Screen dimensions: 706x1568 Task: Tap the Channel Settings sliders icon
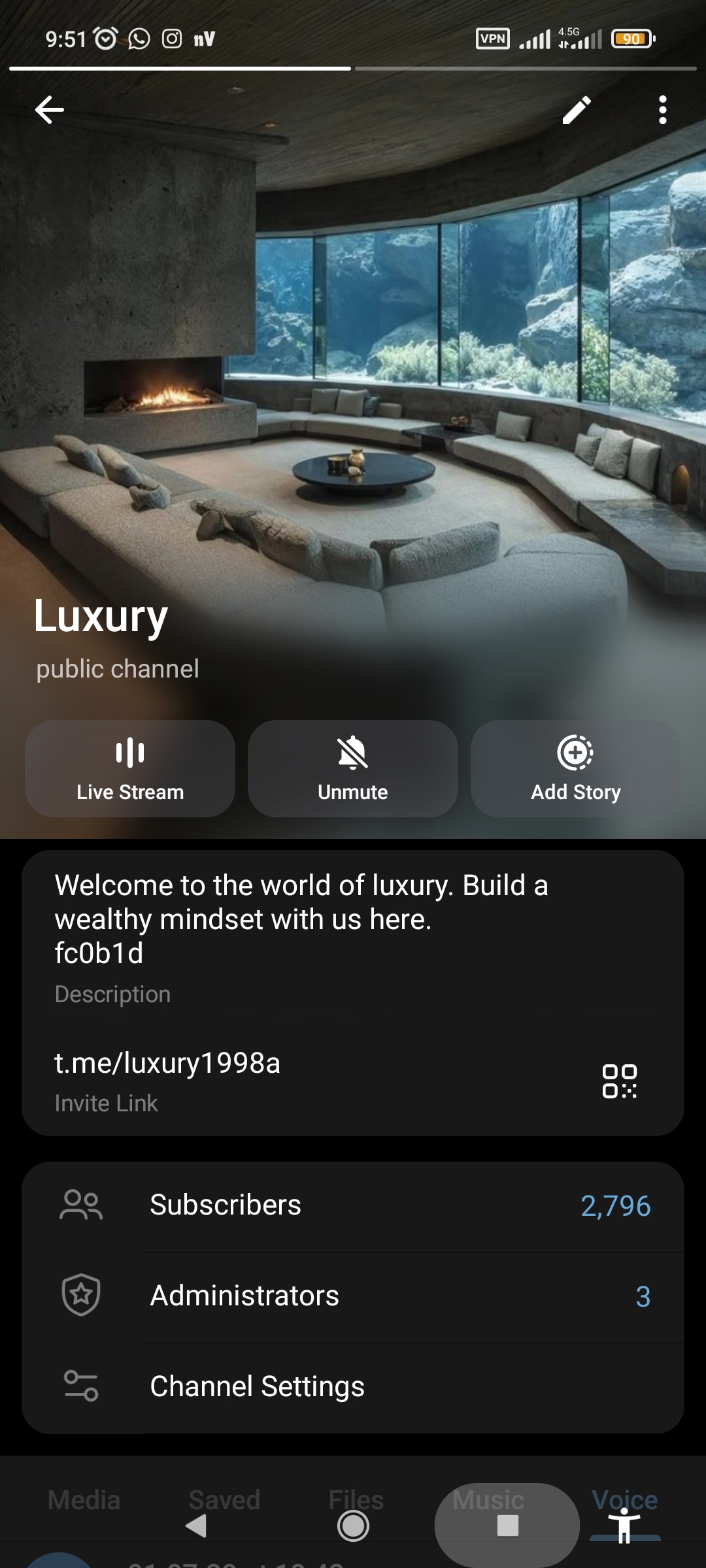coord(81,1386)
